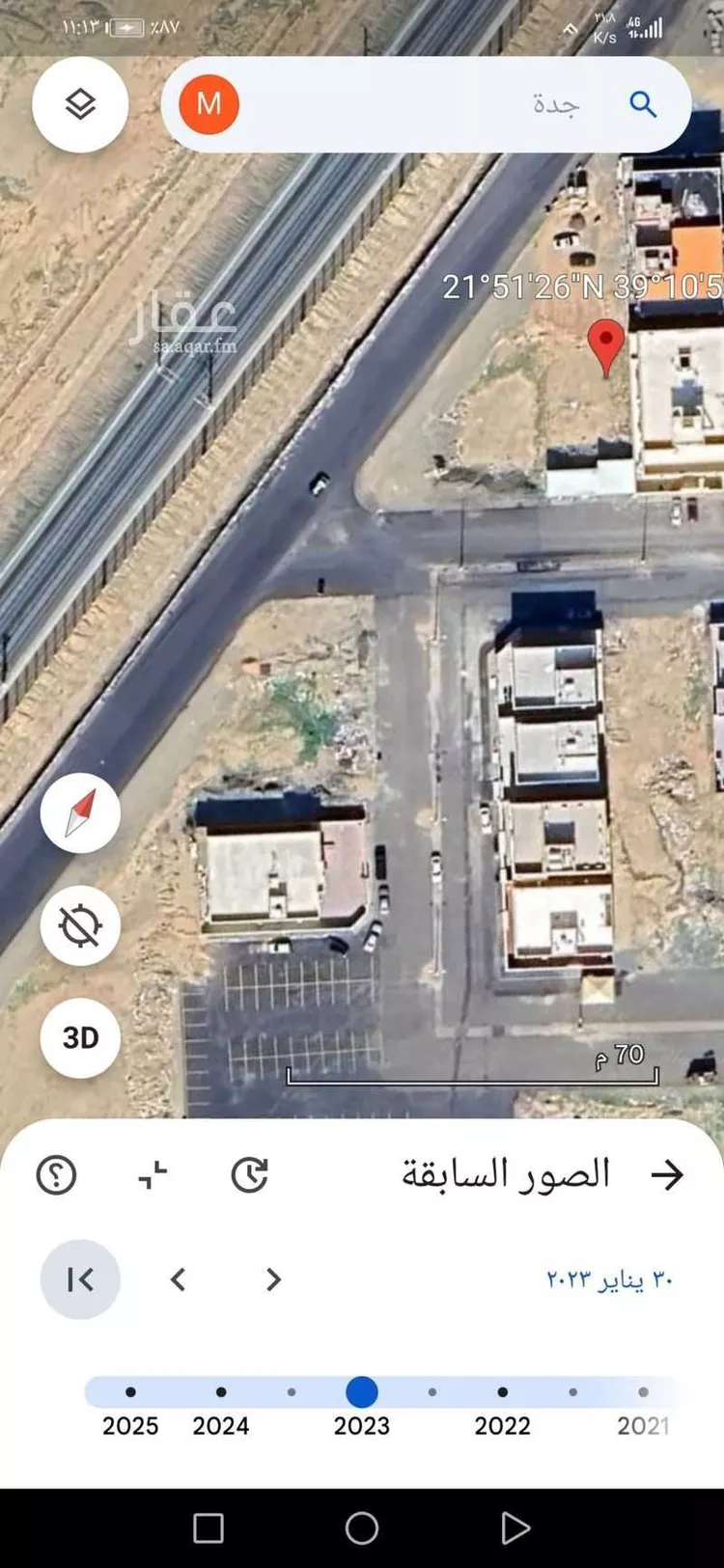
Task: Select the 2021 year dot on timeline
Action: (x=642, y=1392)
